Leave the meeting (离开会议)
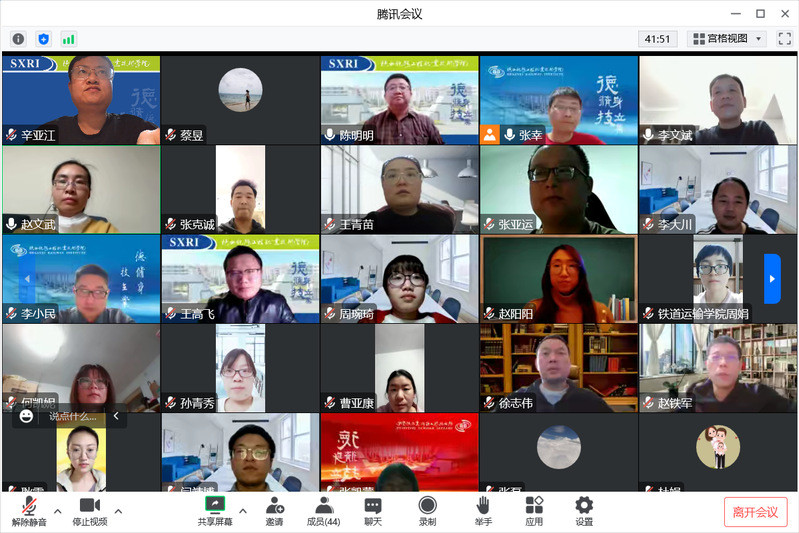Image resolution: width=799 pixels, height=533 pixels. tap(755, 512)
